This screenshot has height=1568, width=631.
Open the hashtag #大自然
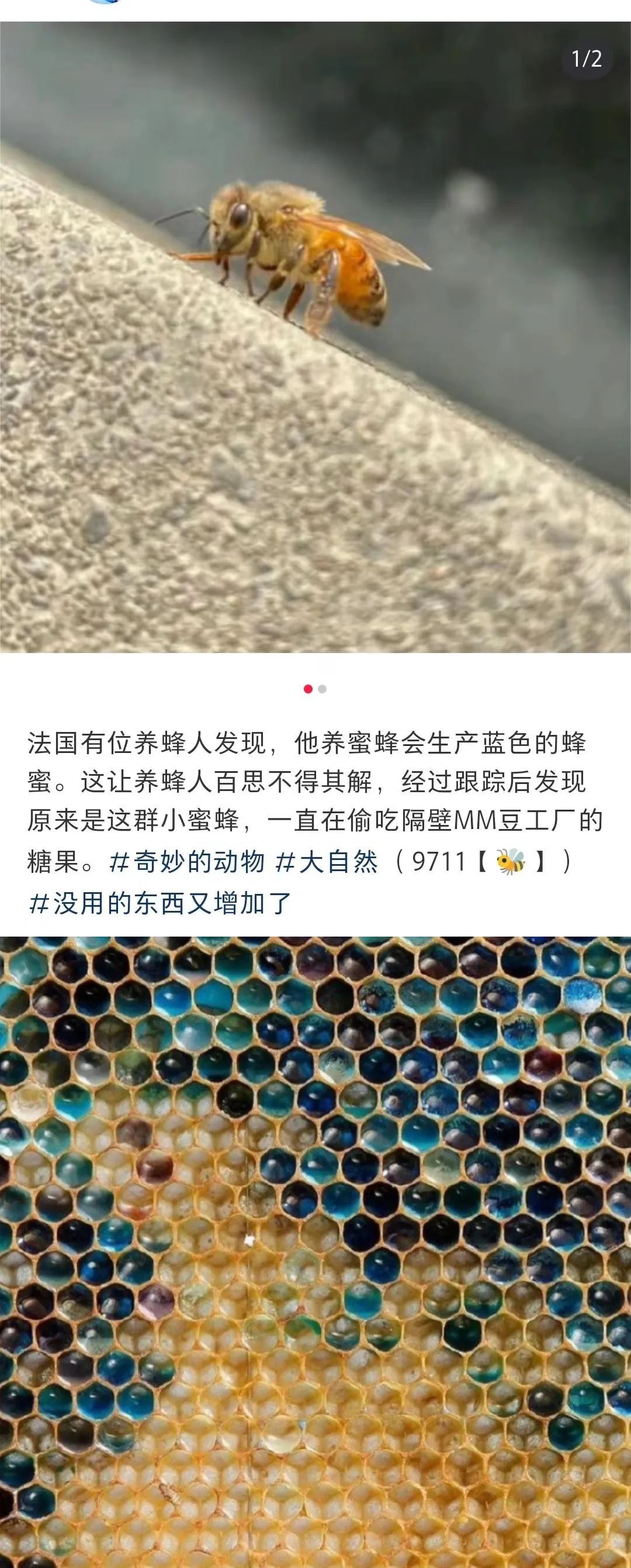pyautogui.click(x=327, y=862)
